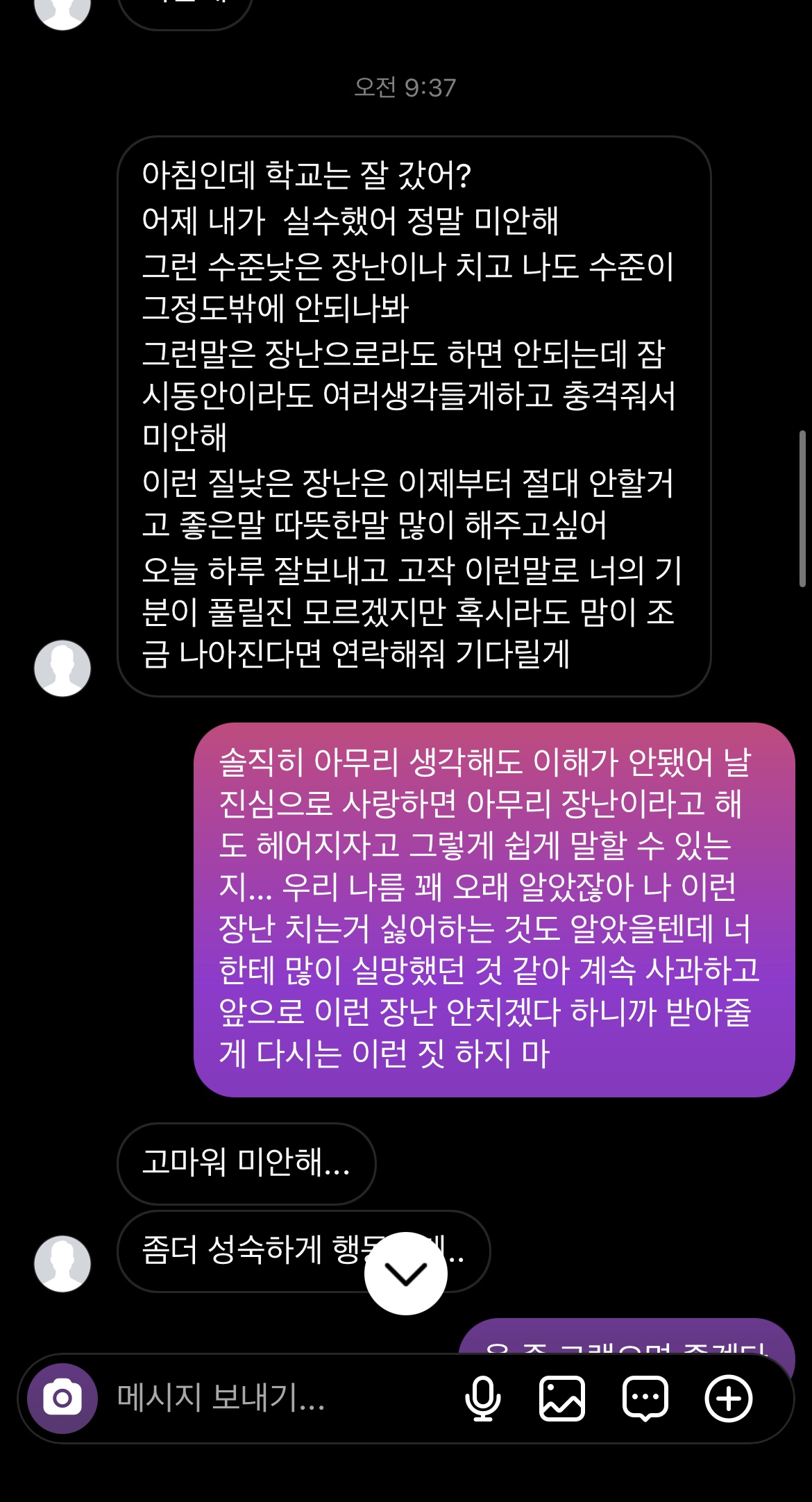
Task: Open the camera from the message bar
Action: [62, 1398]
